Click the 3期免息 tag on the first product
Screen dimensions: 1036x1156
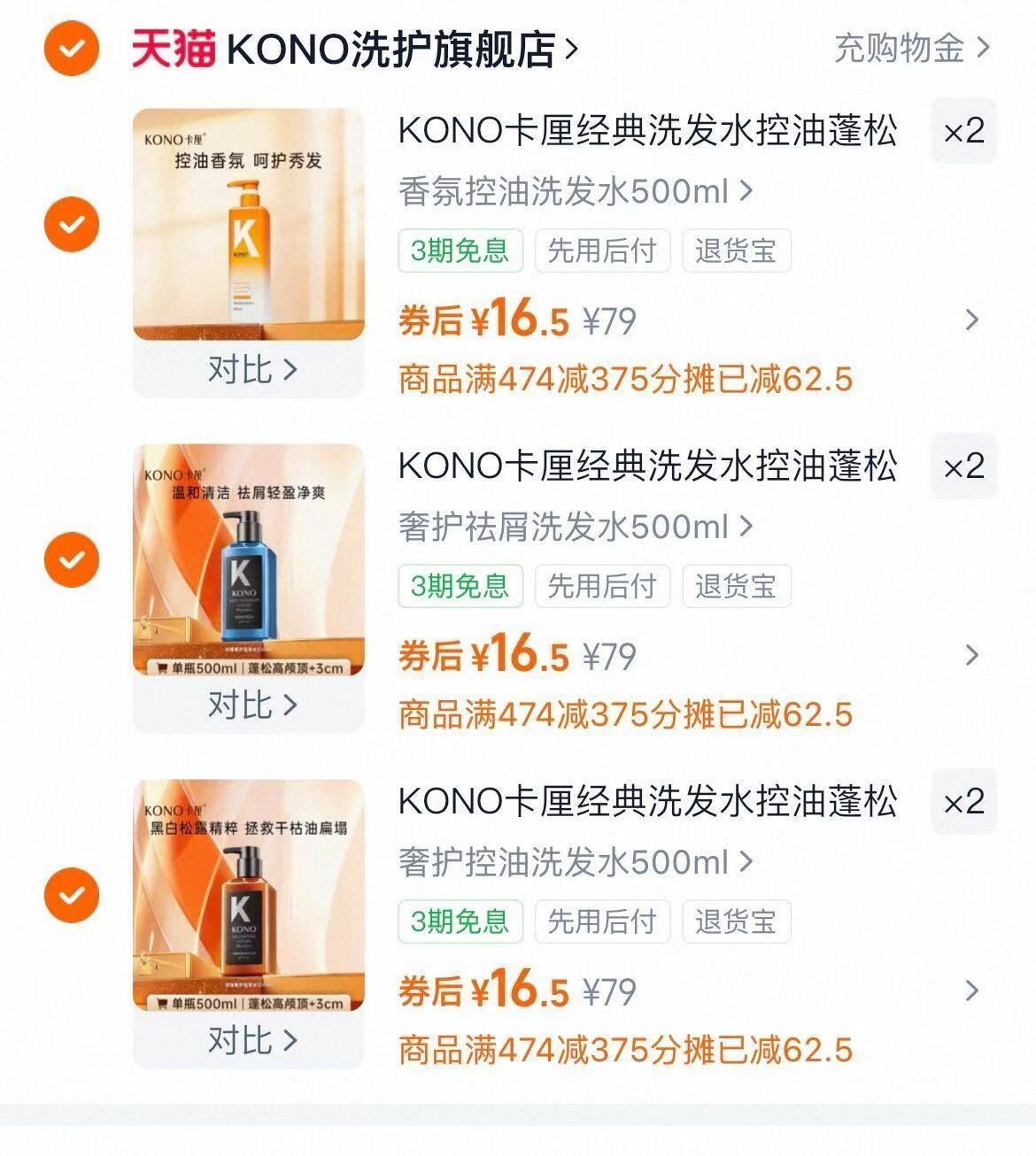460,251
